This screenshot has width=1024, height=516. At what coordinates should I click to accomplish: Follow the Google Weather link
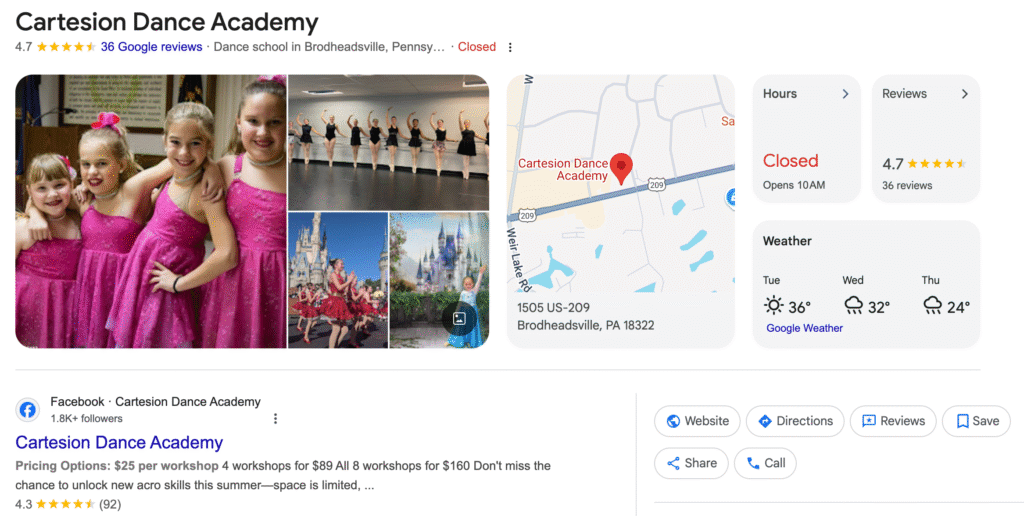pyautogui.click(x=804, y=328)
